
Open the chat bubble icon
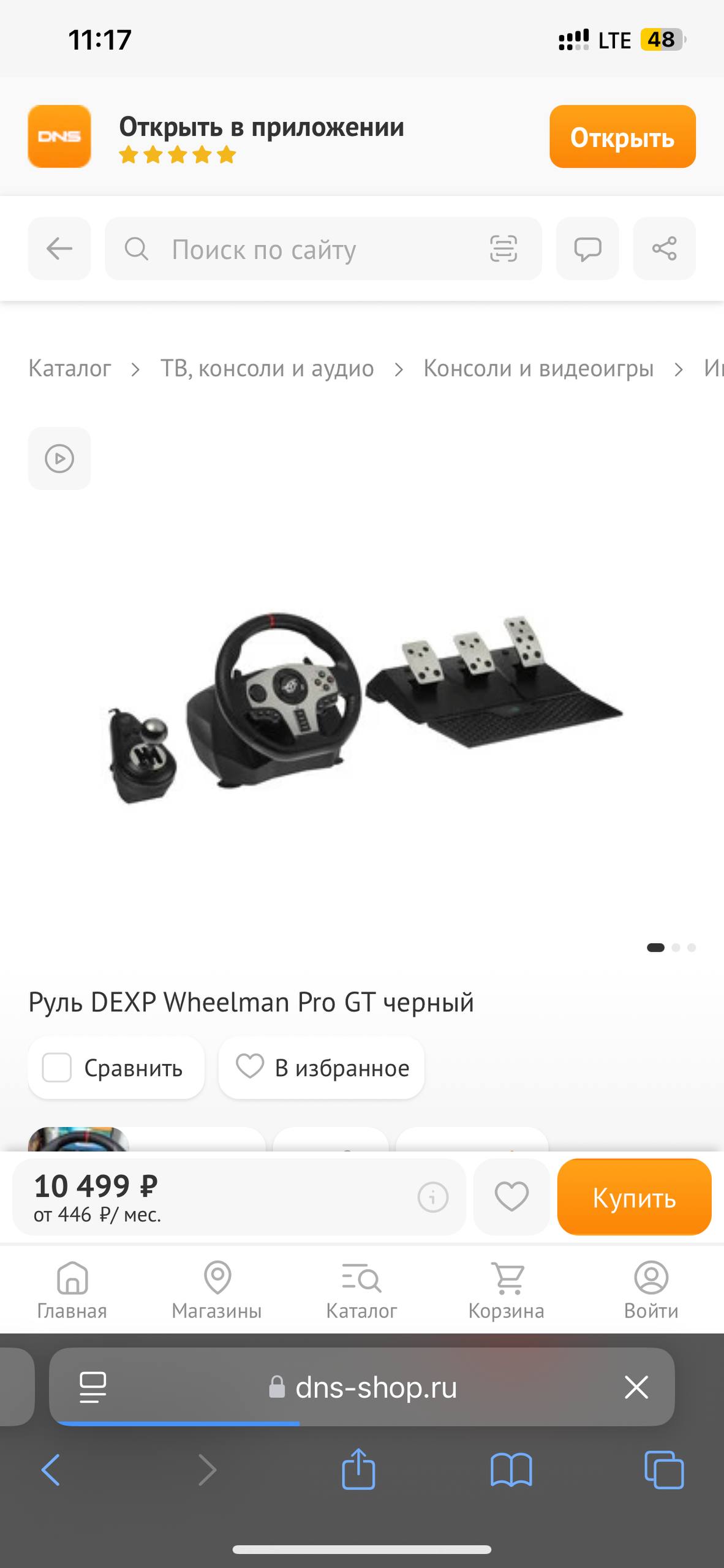click(587, 249)
